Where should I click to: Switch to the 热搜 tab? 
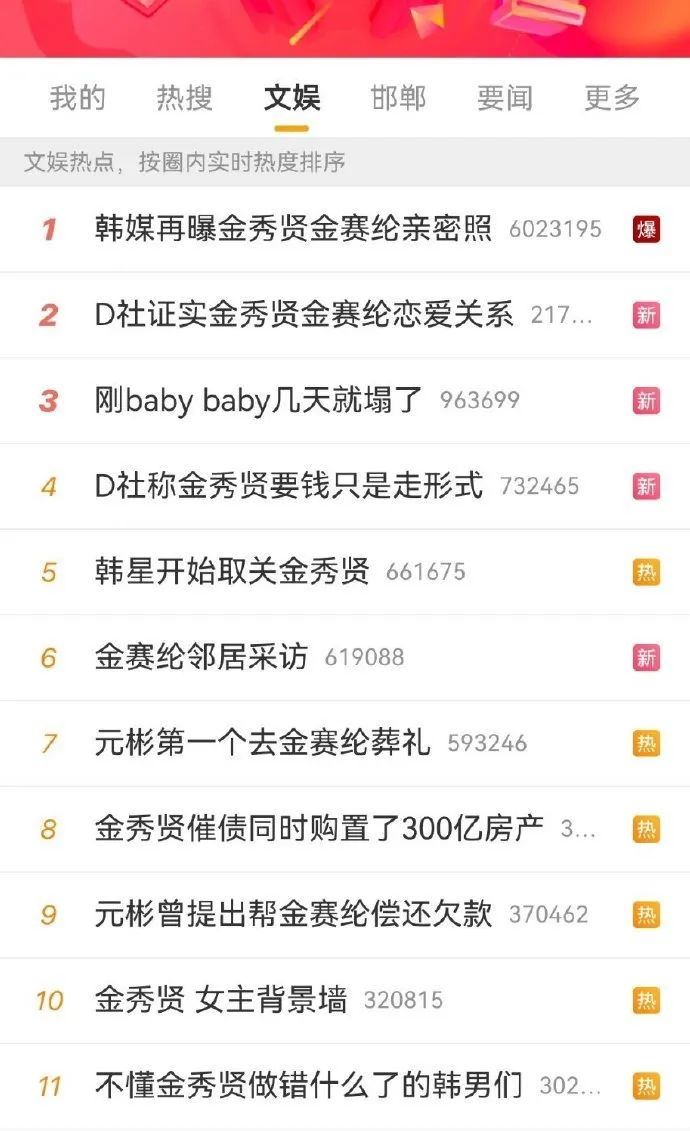point(184,98)
